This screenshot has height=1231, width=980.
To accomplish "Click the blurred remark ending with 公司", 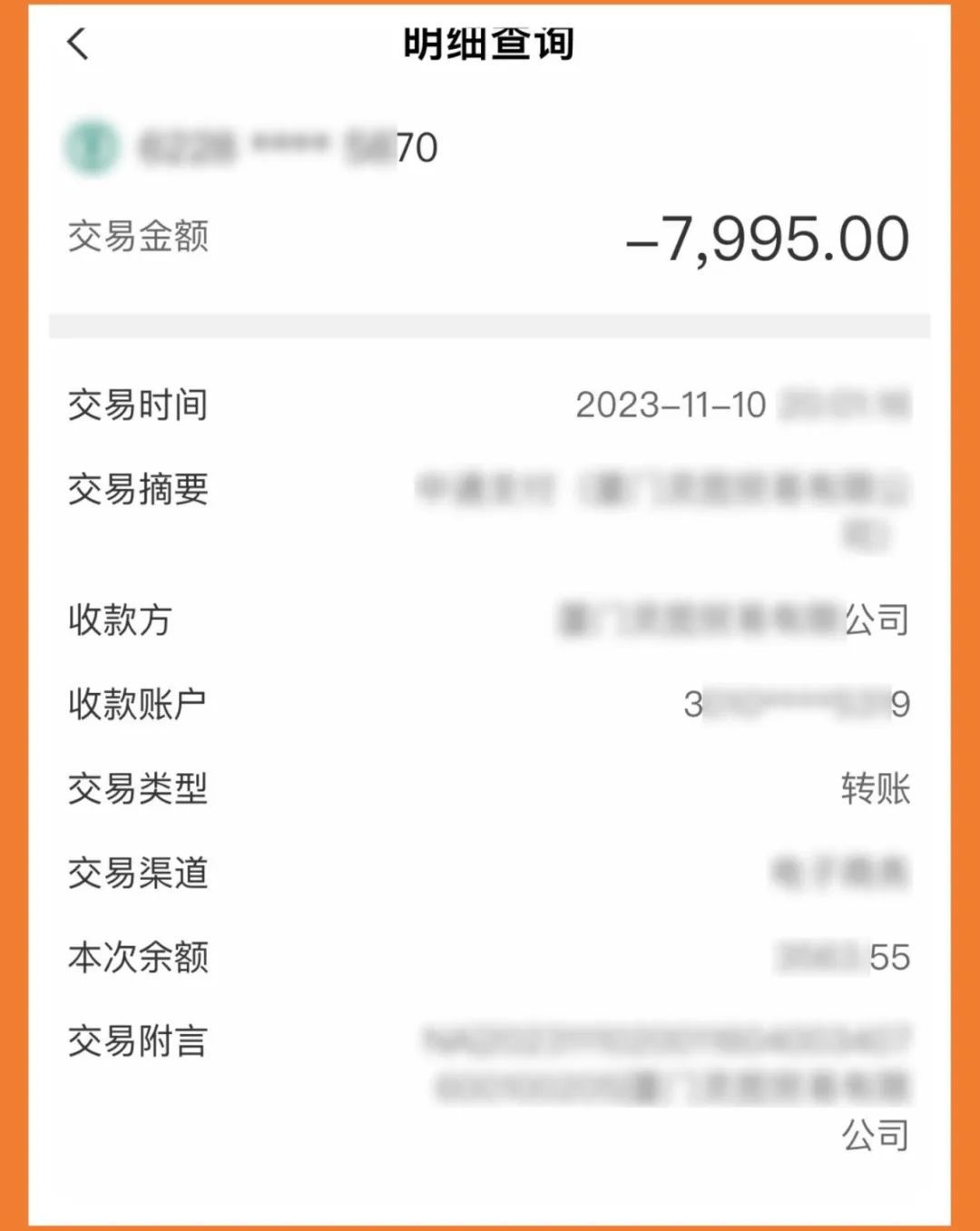I will tap(877, 1131).
